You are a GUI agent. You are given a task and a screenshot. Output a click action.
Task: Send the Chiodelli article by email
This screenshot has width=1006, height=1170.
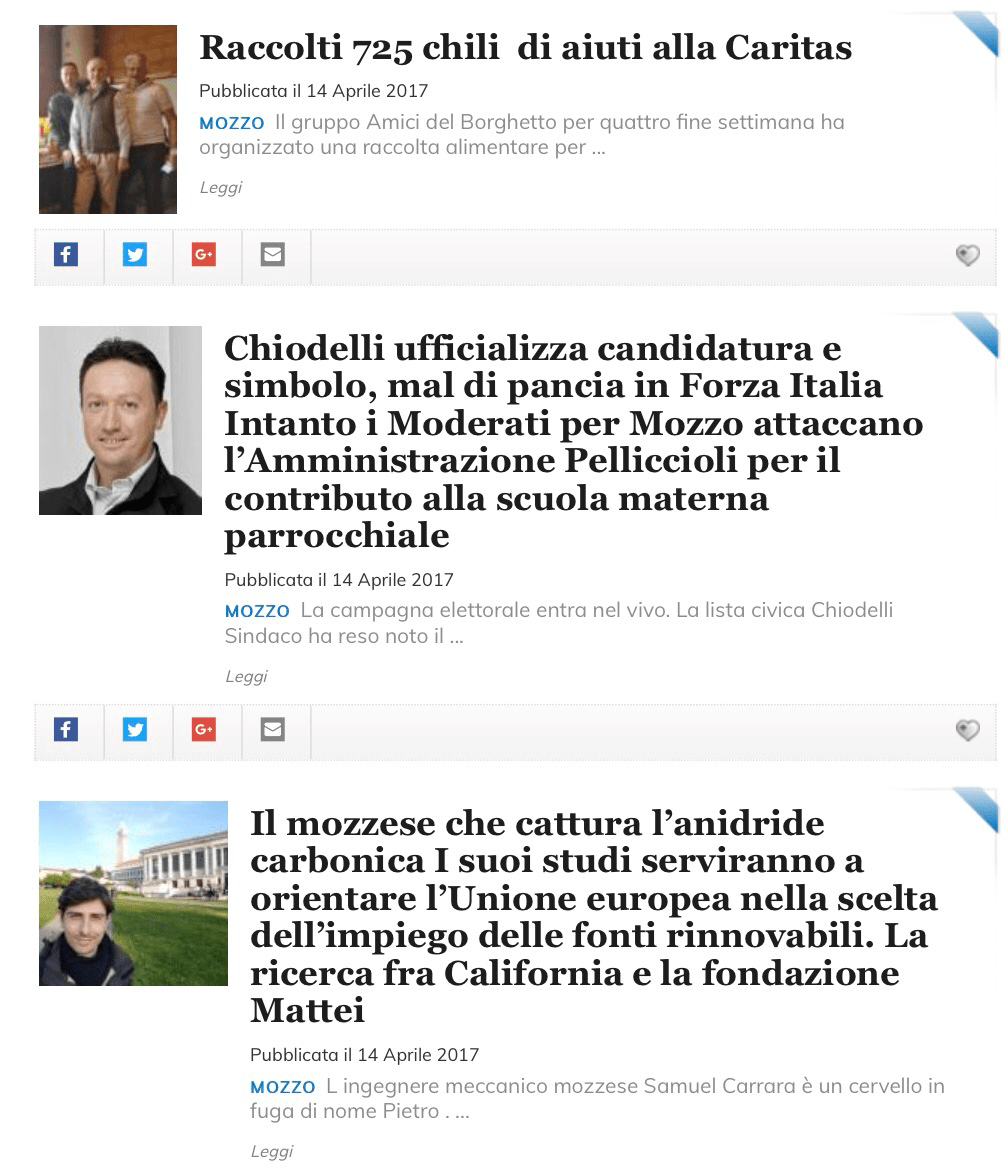click(273, 730)
